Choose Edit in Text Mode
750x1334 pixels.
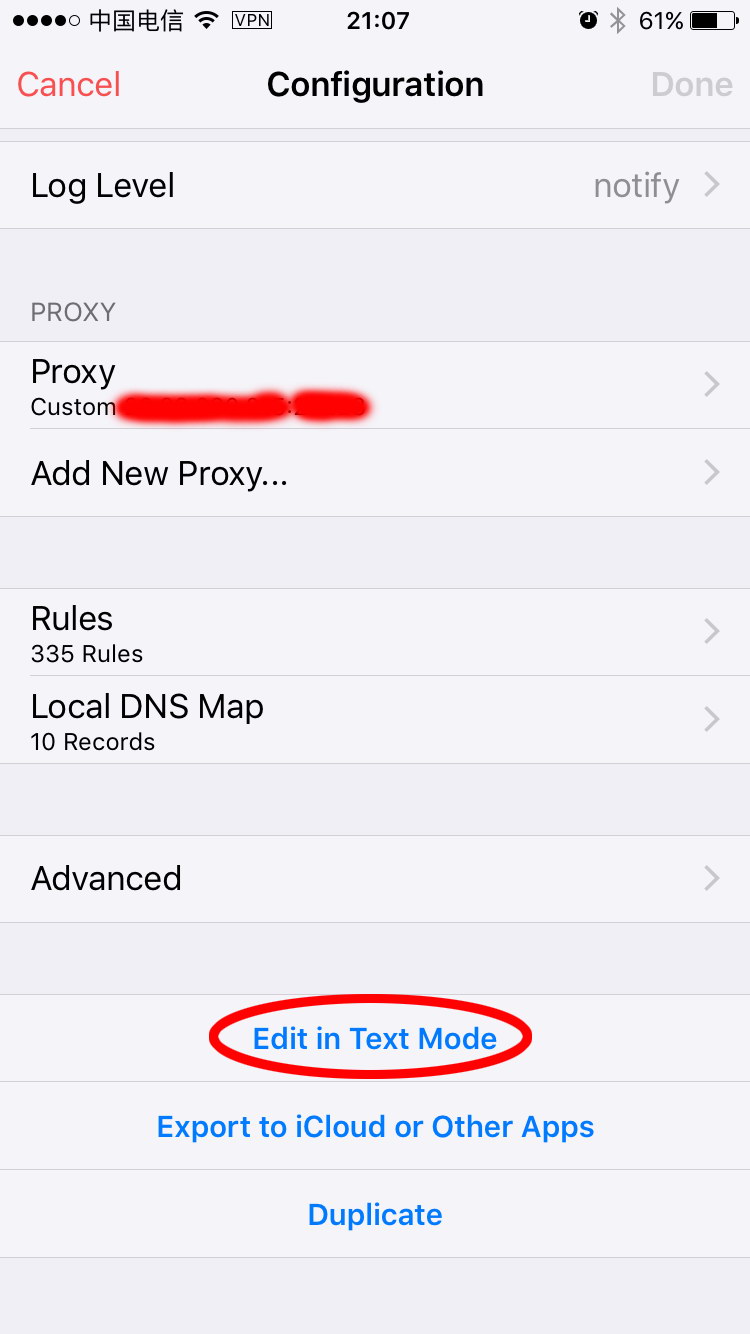375,1038
